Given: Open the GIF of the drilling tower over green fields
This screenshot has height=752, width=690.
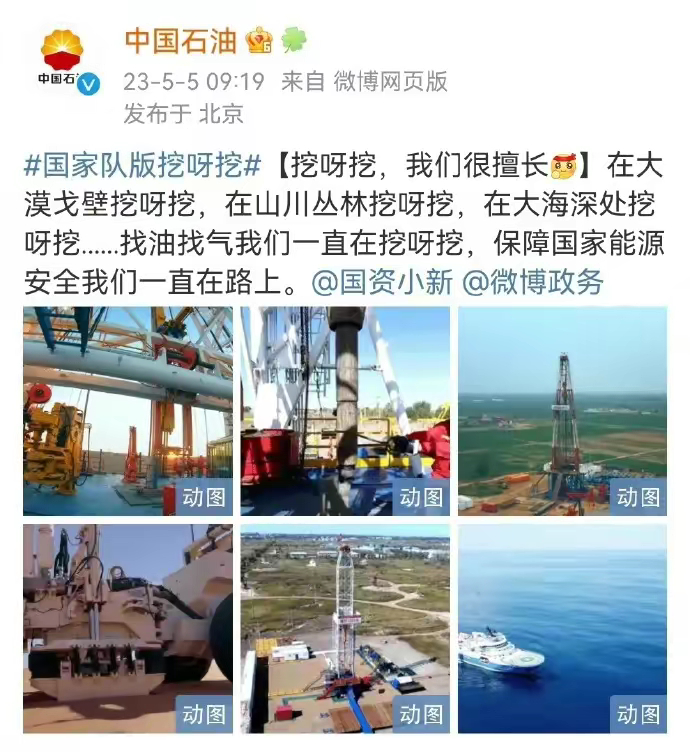Looking at the screenshot, I should coord(562,411).
